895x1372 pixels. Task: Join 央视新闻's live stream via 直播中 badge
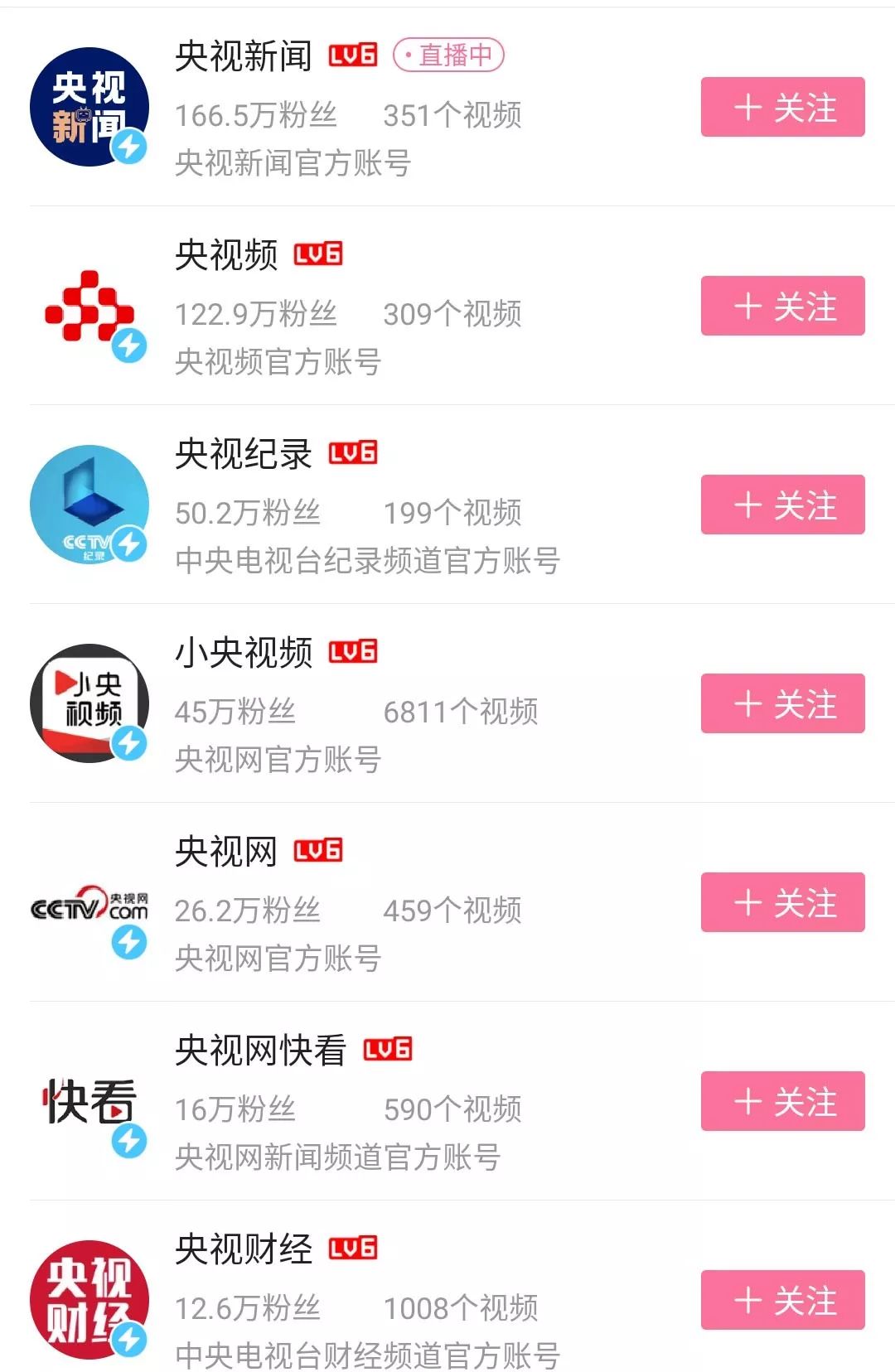(448, 56)
